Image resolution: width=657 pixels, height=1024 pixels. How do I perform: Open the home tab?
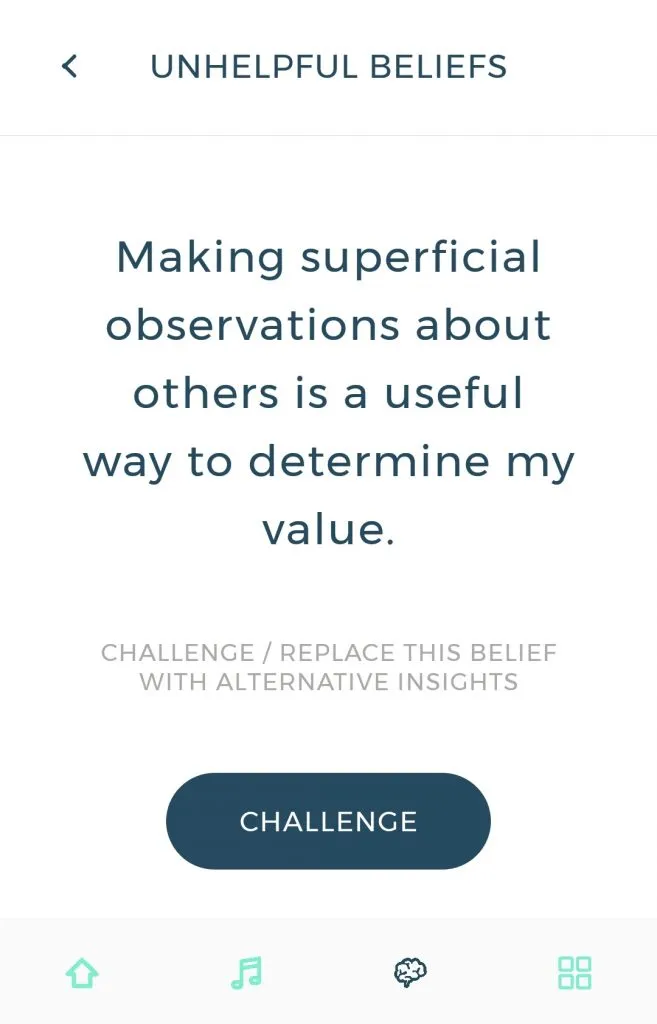click(x=82, y=972)
